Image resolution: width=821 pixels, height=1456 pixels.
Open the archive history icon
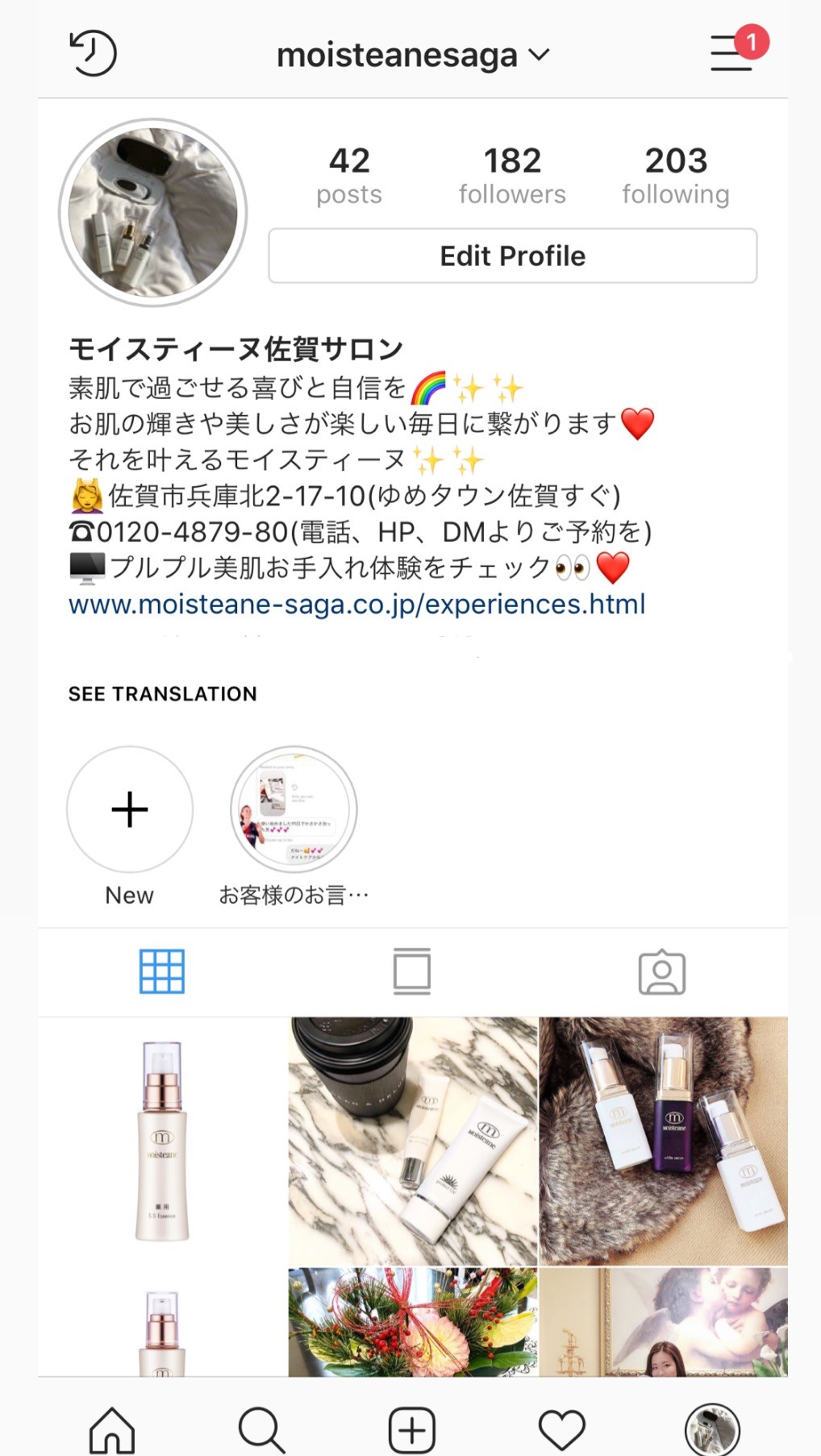tap(93, 54)
